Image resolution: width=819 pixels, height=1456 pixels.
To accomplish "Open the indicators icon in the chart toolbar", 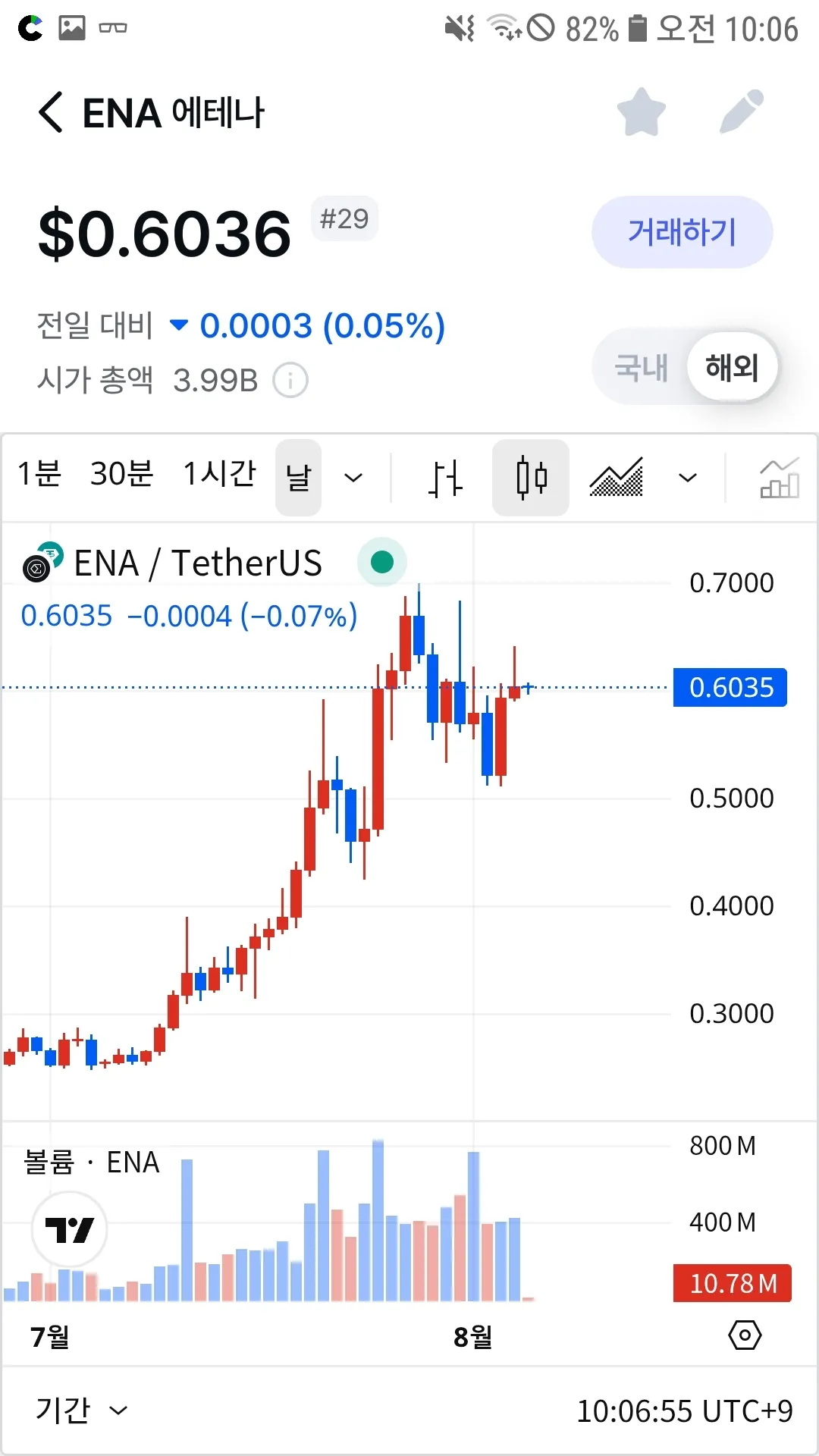I will (780, 478).
